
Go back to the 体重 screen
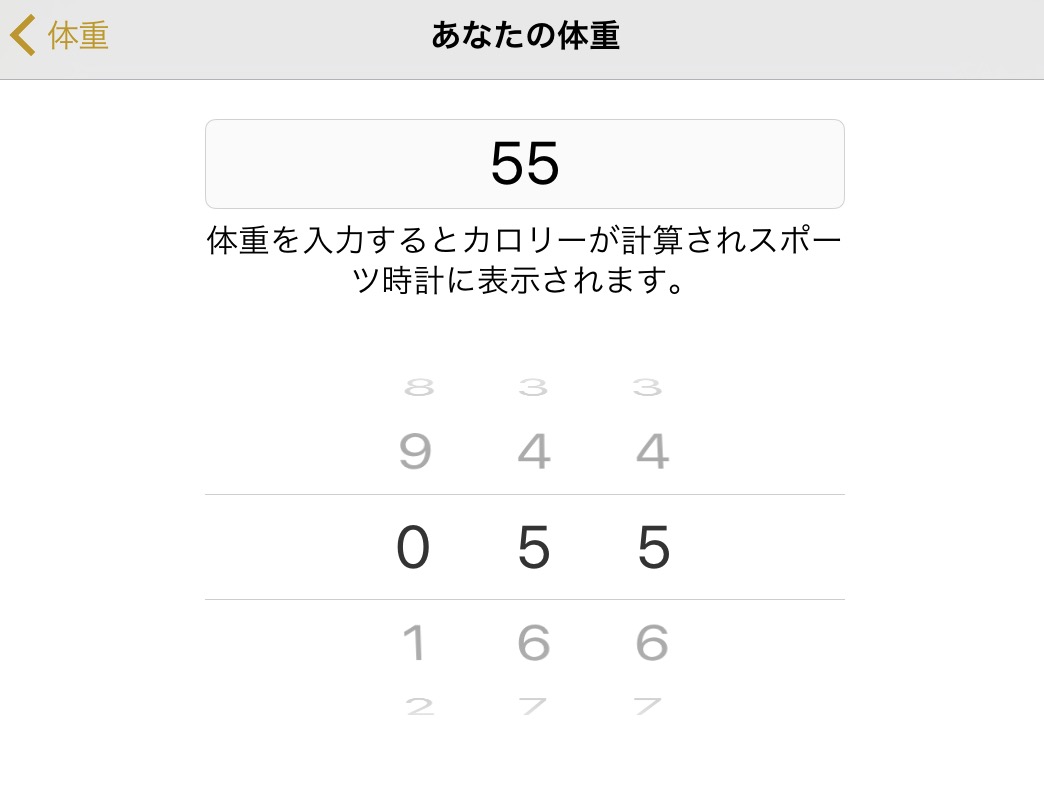[60, 37]
